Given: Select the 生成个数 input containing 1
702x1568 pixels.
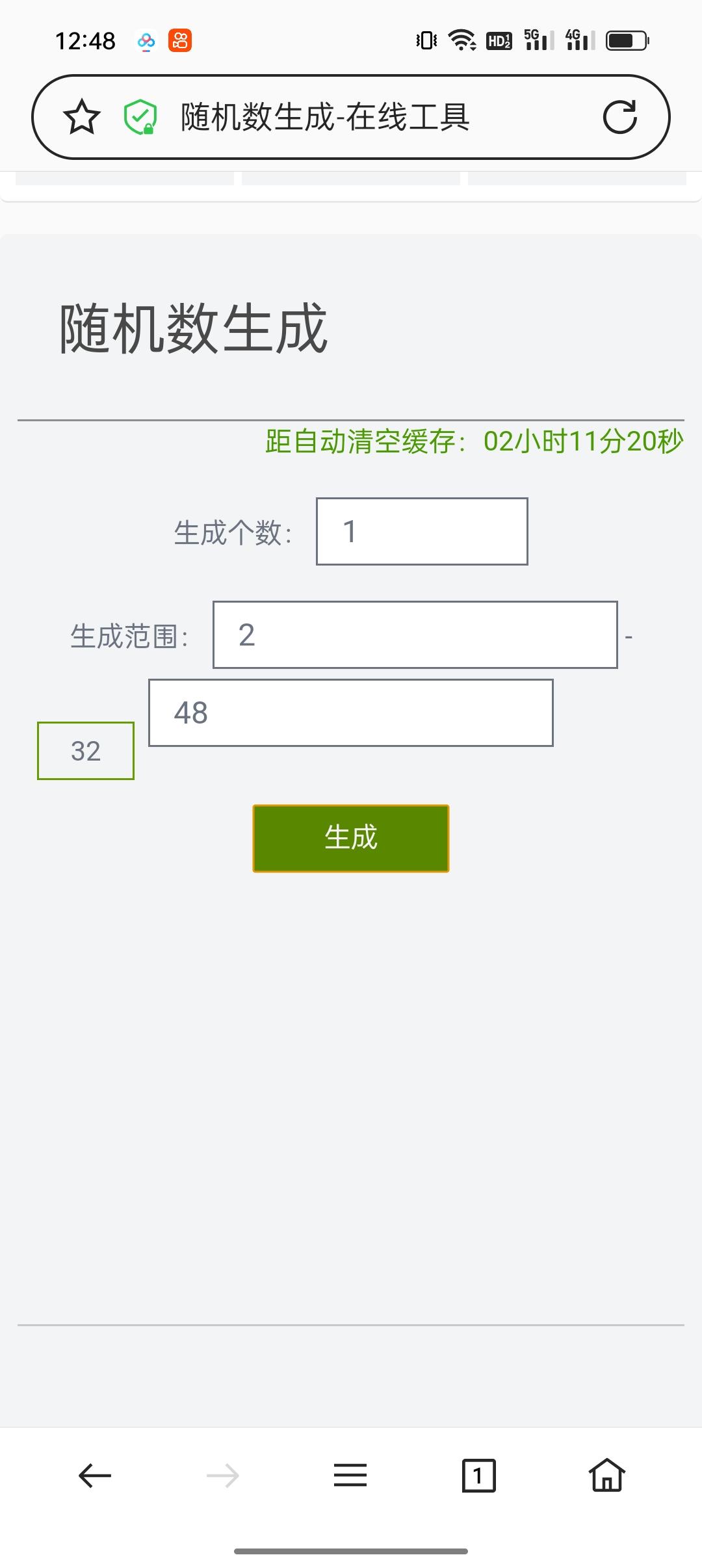Looking at the screenshot, I should point(421,531).
